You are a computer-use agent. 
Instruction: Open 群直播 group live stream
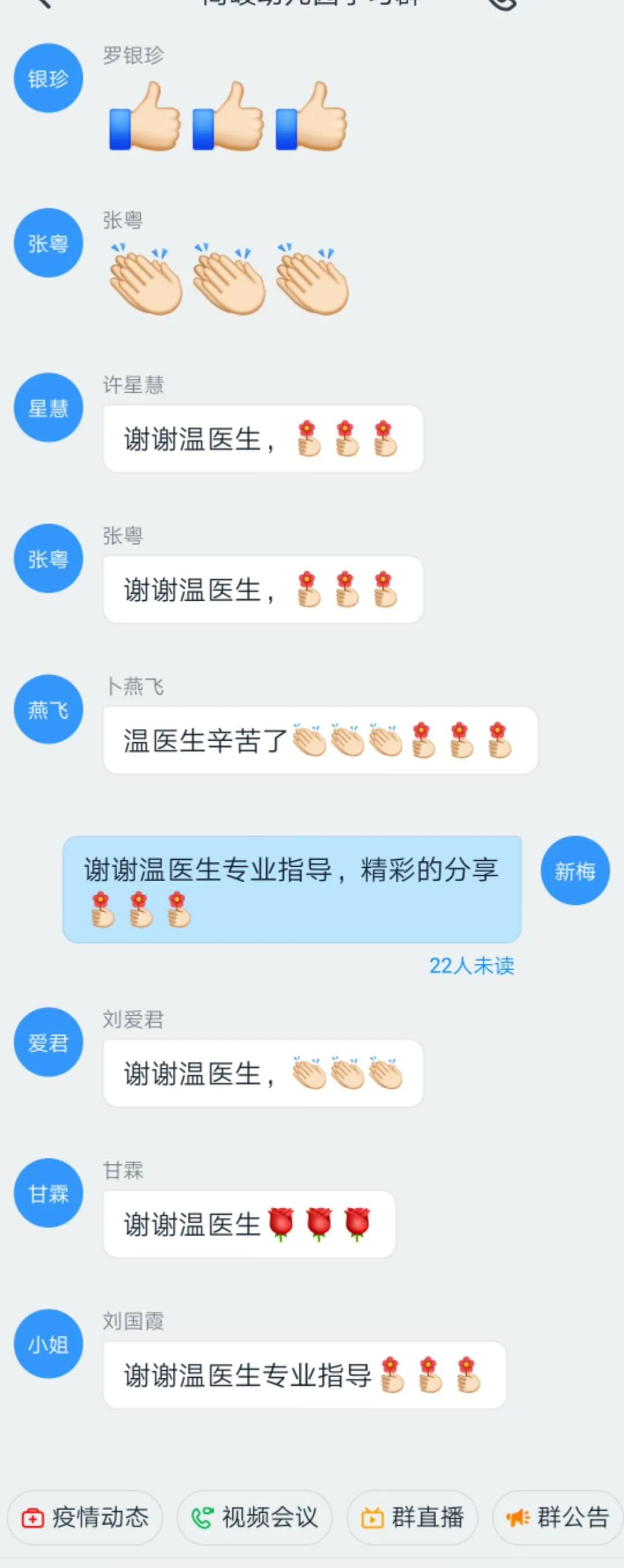(413, 1518)
